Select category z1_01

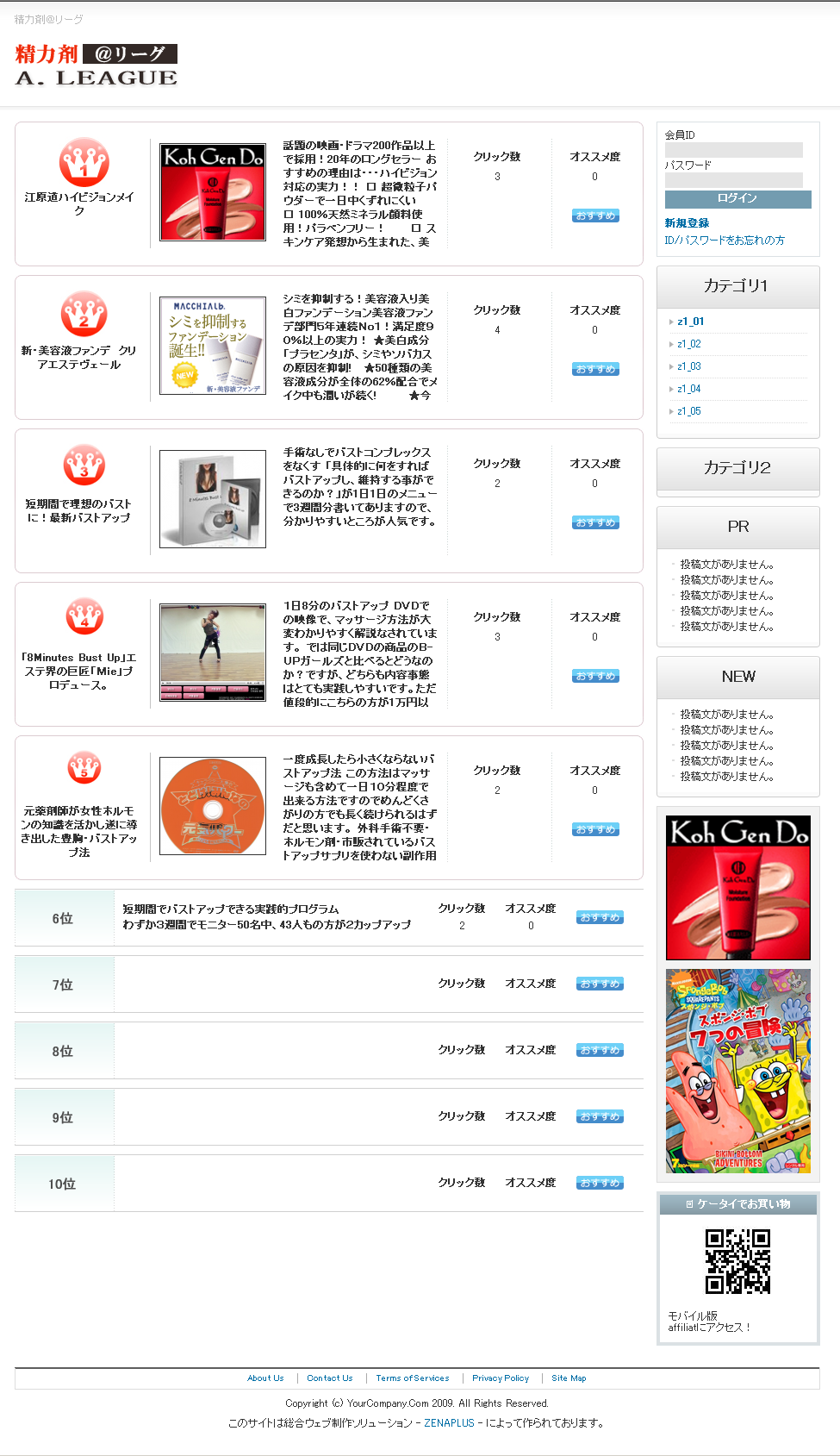(x=690, y=322)
